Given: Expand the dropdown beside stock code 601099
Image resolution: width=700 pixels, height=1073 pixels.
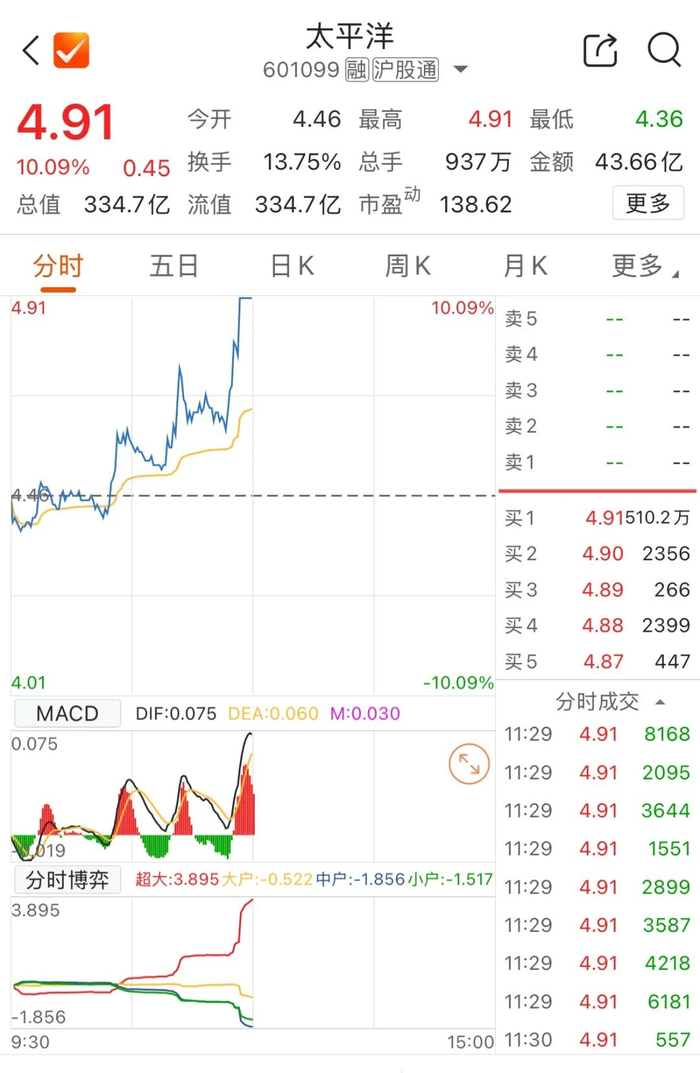Looking at the screenshot, I should coord(461,69).
